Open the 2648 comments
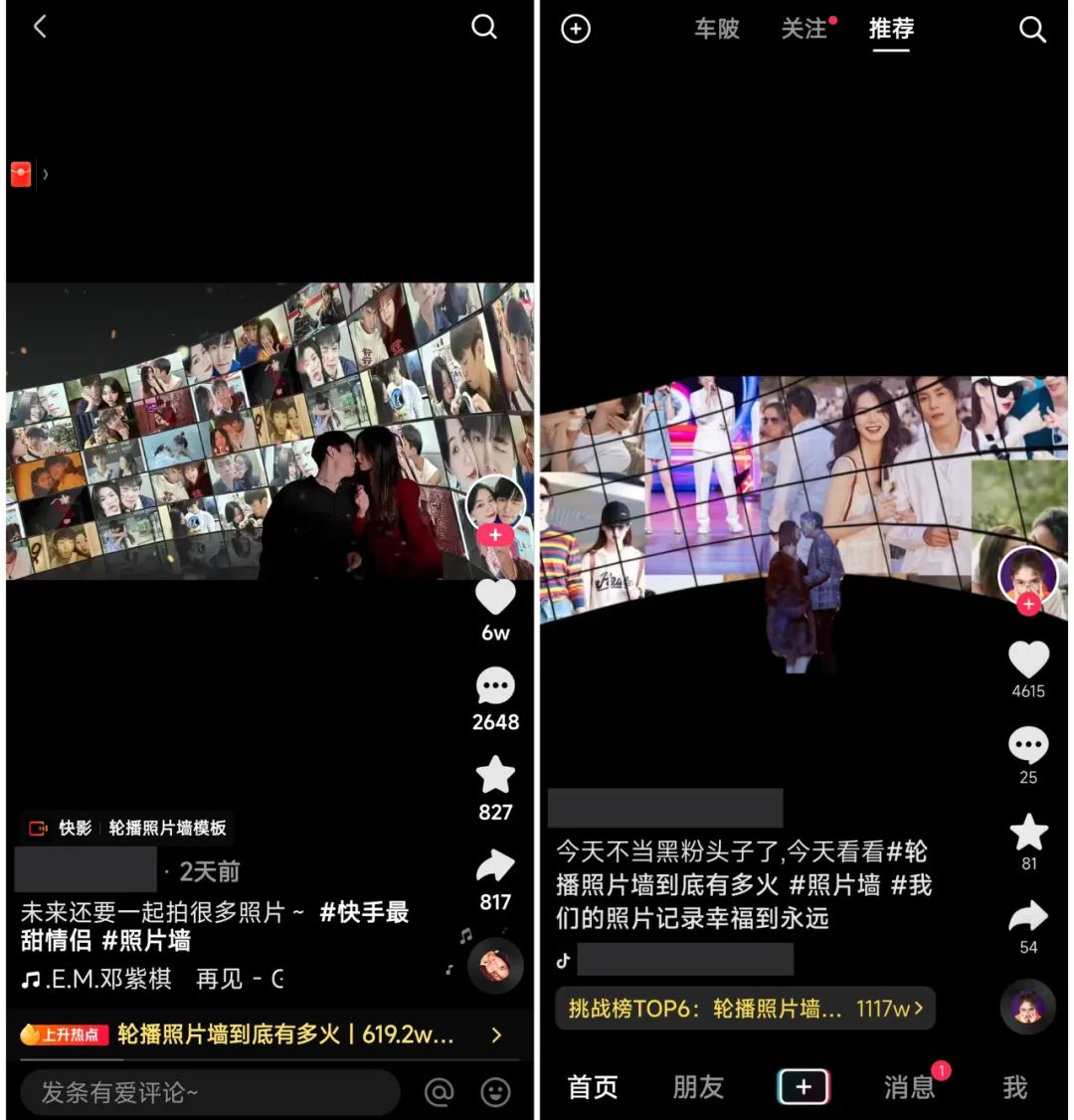 click(495, 686)
